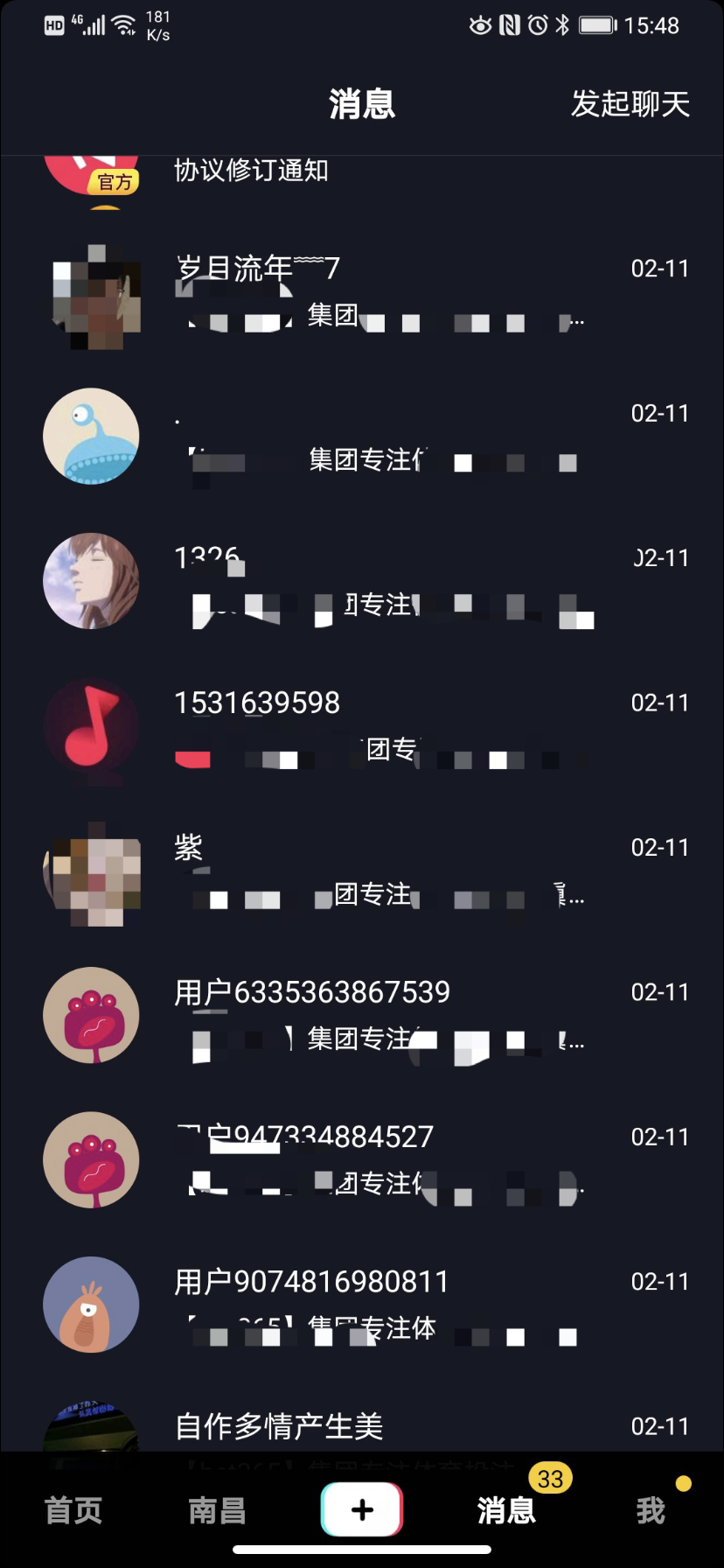
Task: Open avatar of 用户6335363867539
Action: [x=91, y=1015]
